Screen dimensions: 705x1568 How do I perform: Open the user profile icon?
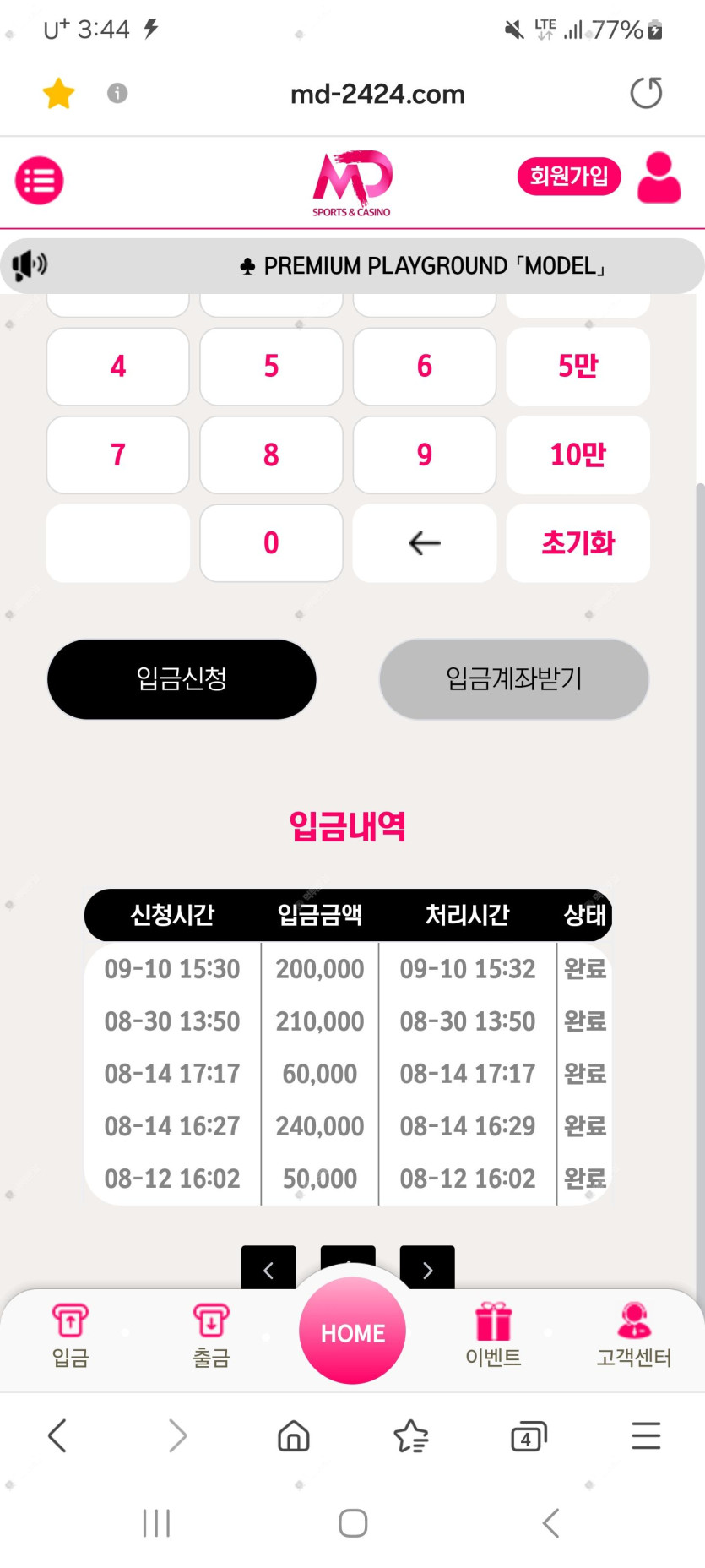[659, 178]
